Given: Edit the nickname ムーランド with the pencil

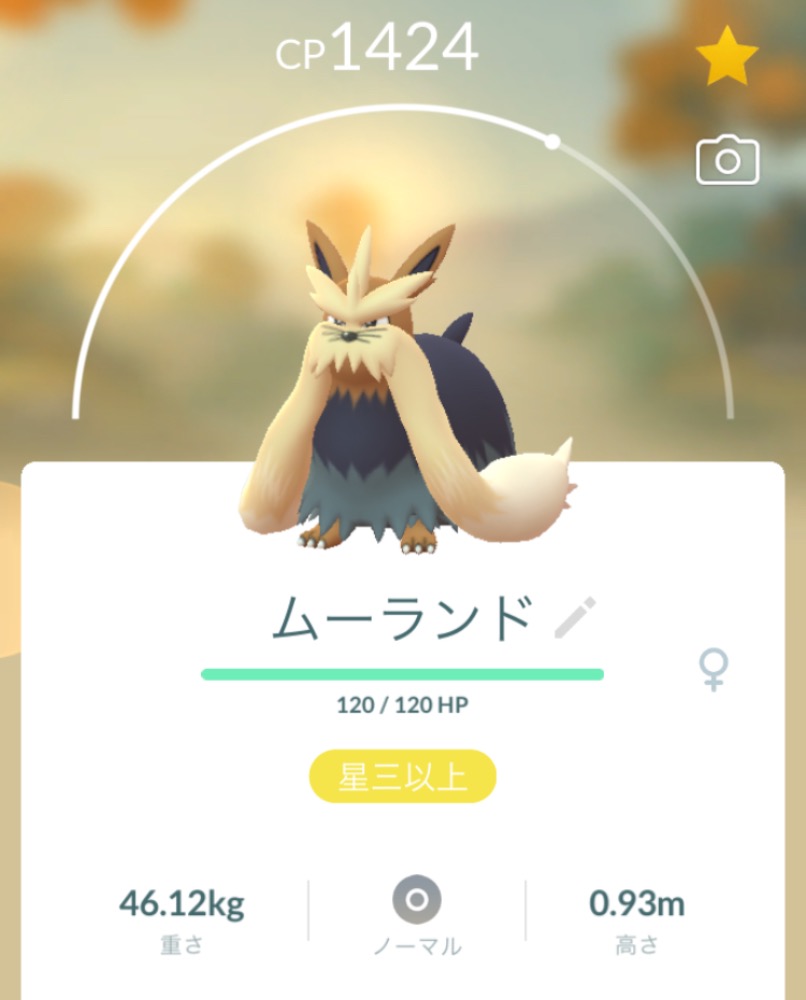Looking at the screenshot, I should pyautogui.click(x=575, y=619).
